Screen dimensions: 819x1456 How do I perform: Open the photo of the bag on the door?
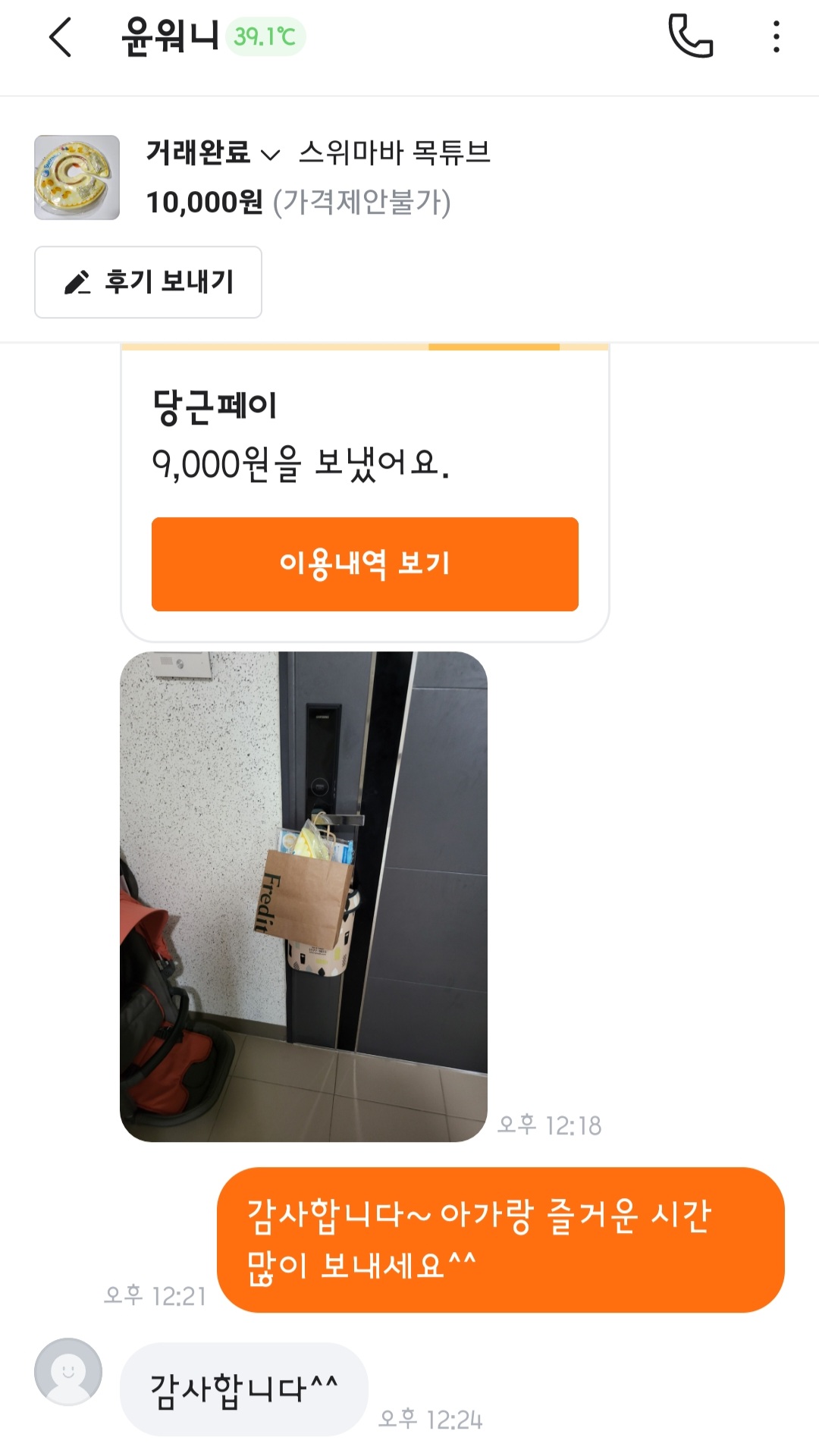(x=303, y=896)
